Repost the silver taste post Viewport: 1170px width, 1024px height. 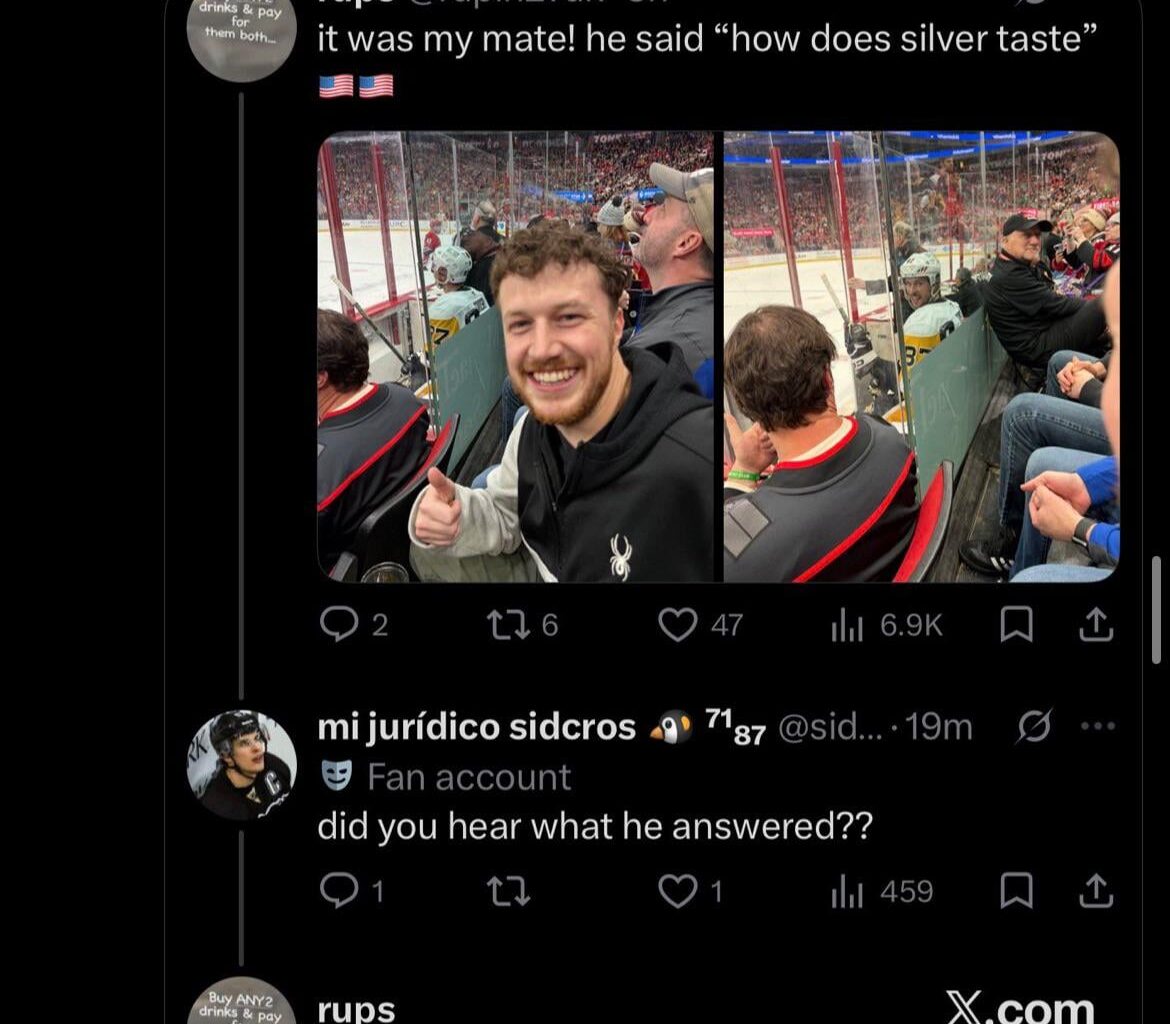click(x=508, y=625)
